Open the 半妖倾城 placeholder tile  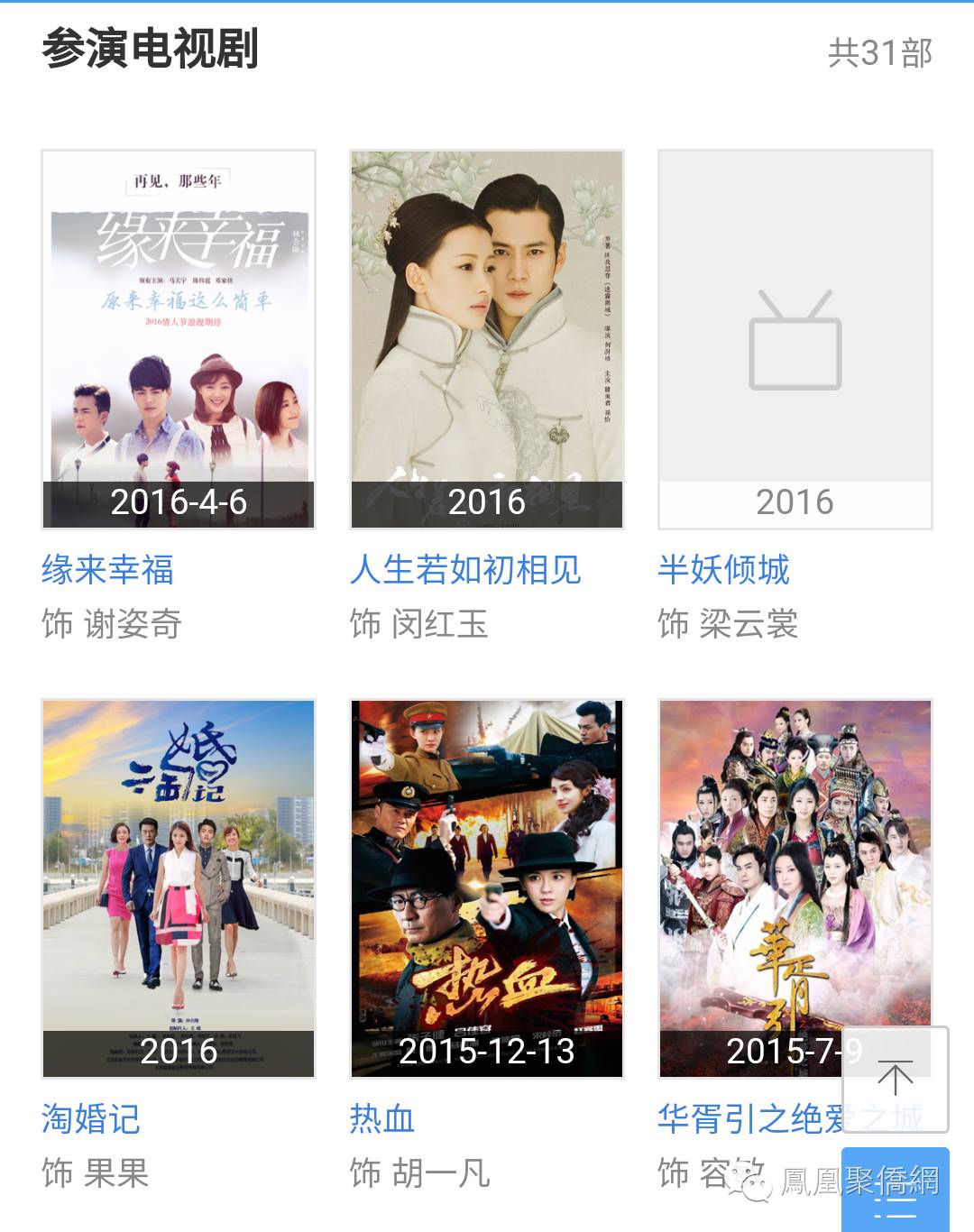tap(795, 338)
